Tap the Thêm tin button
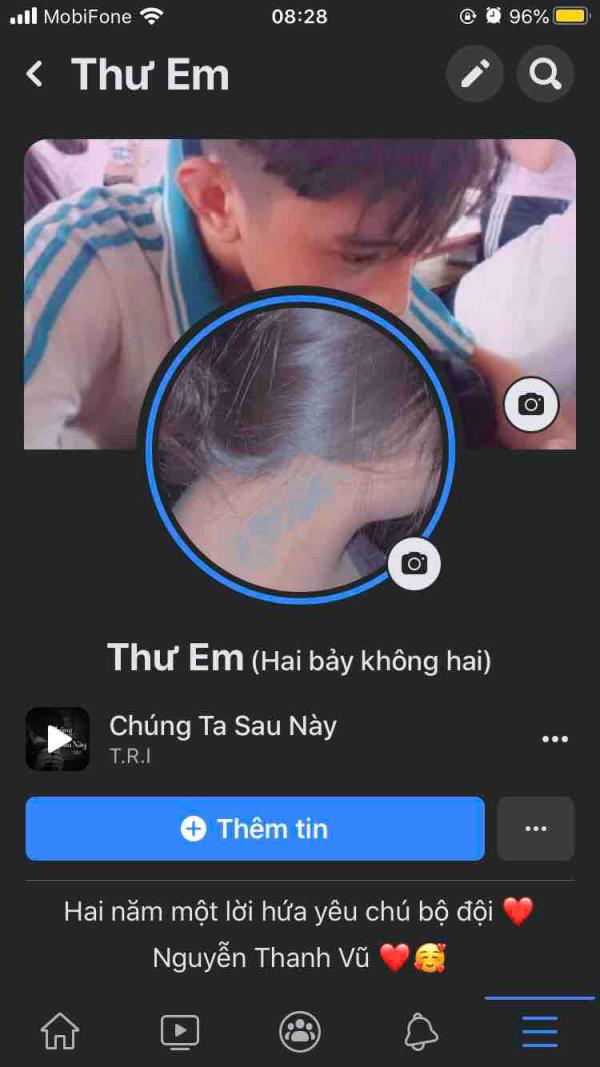The height and width of the screenshot is (1067, 600). (x=255, y=829)
